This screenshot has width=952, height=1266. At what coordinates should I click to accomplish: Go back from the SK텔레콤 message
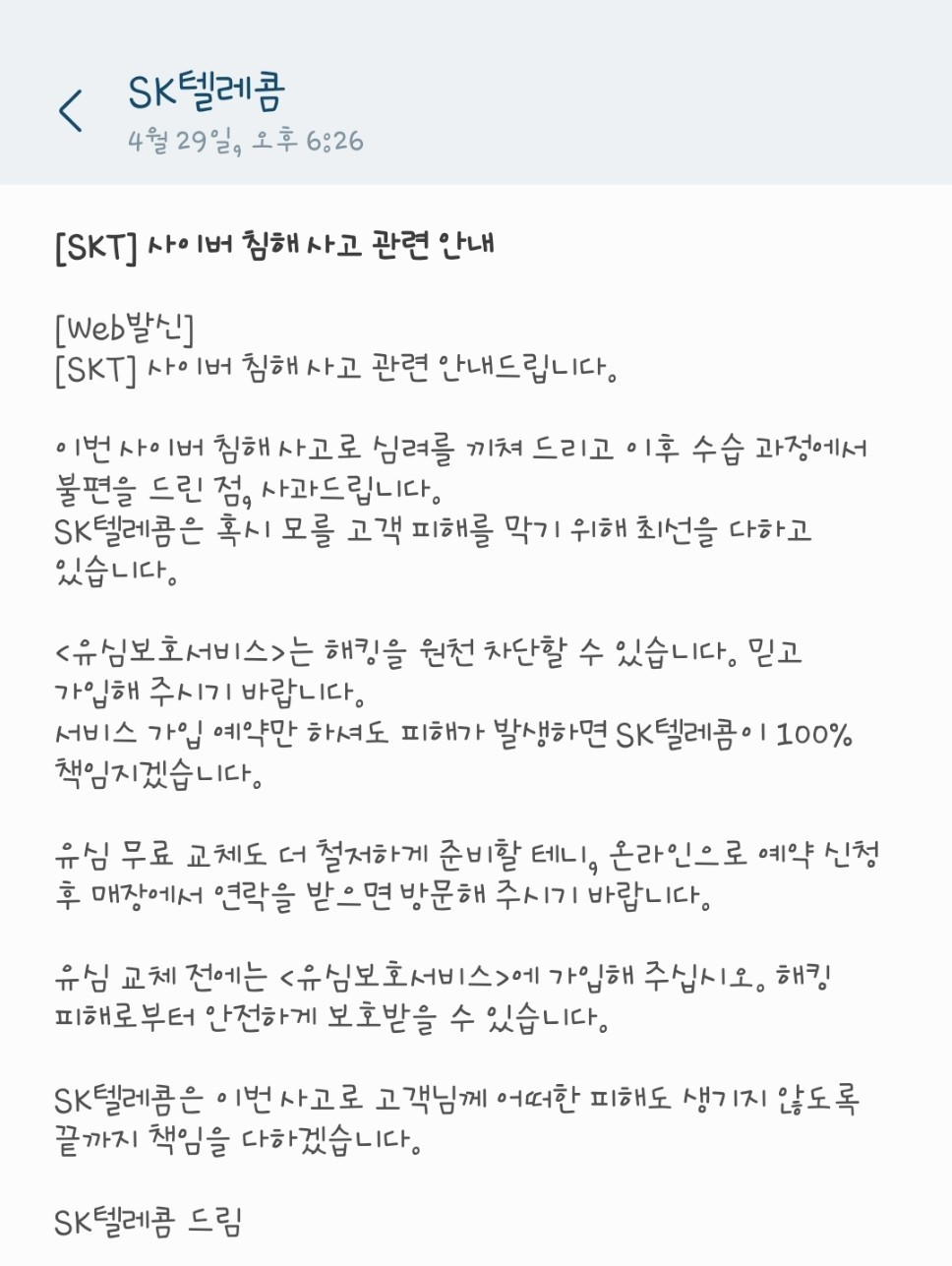pyautogui.click(x=71, y=110)
